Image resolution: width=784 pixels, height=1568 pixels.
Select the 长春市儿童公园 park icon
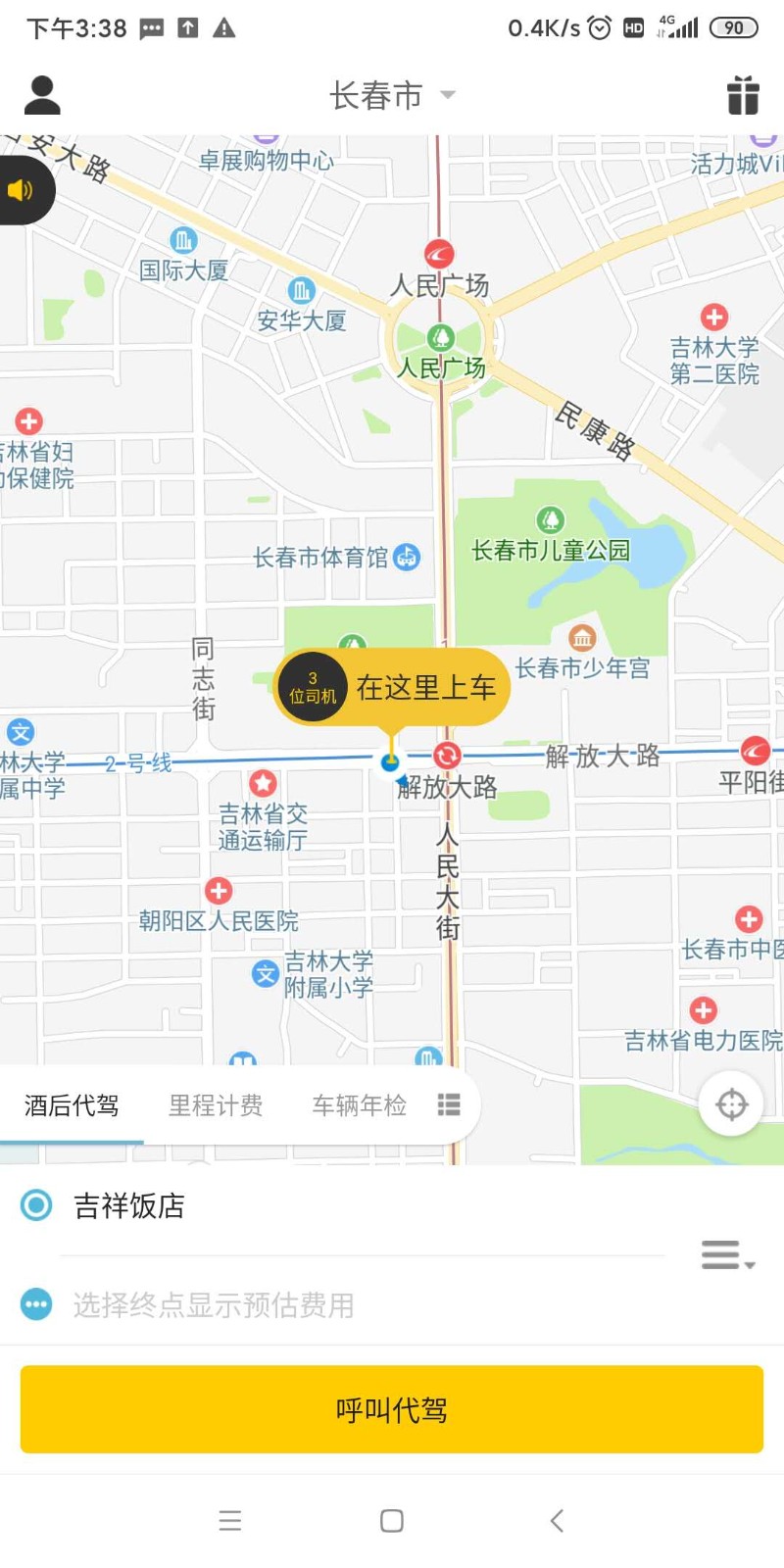549,521
